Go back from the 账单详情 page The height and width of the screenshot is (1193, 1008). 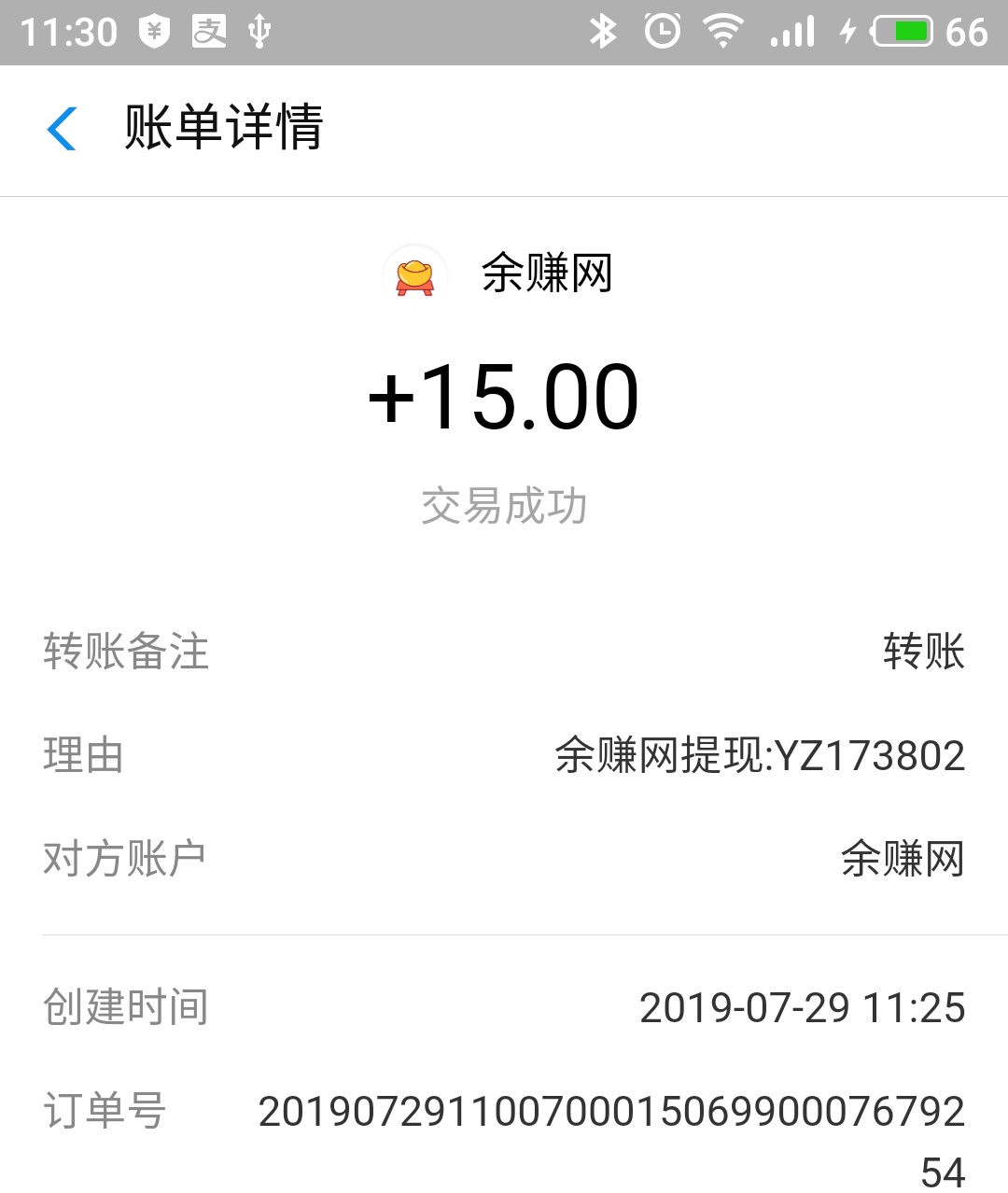(x=62, y=129)
